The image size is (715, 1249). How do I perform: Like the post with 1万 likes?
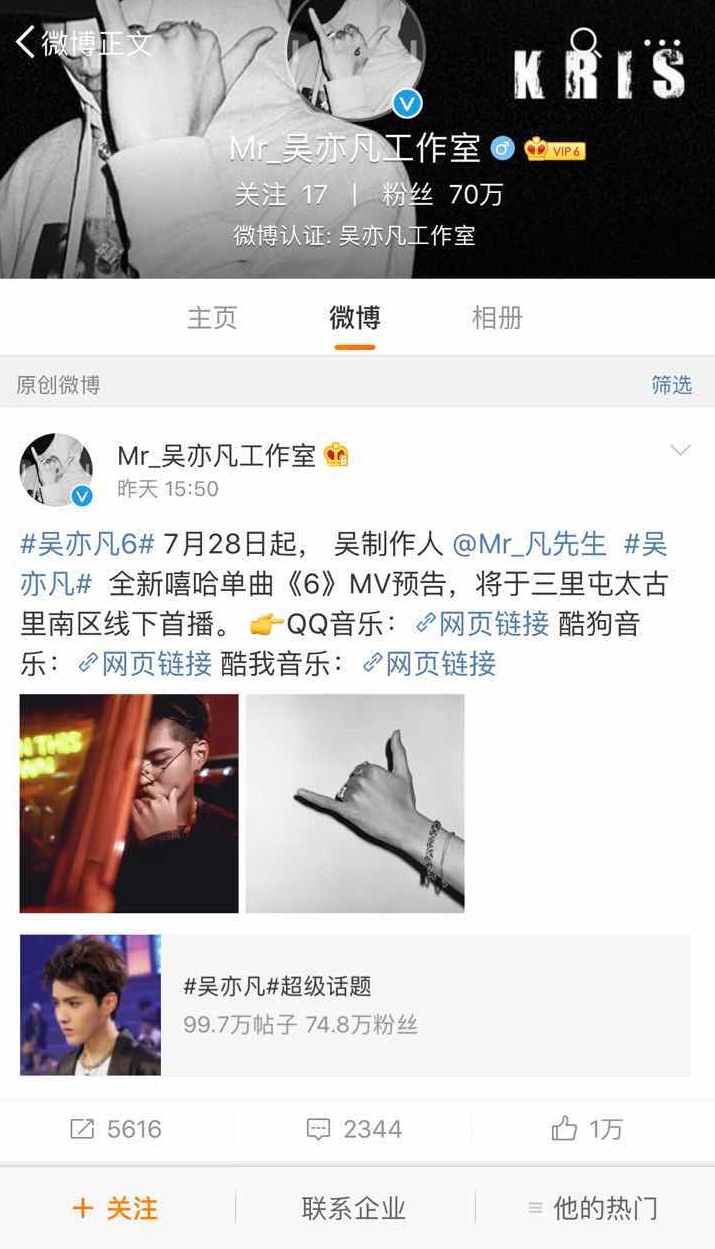point(587,1129)
